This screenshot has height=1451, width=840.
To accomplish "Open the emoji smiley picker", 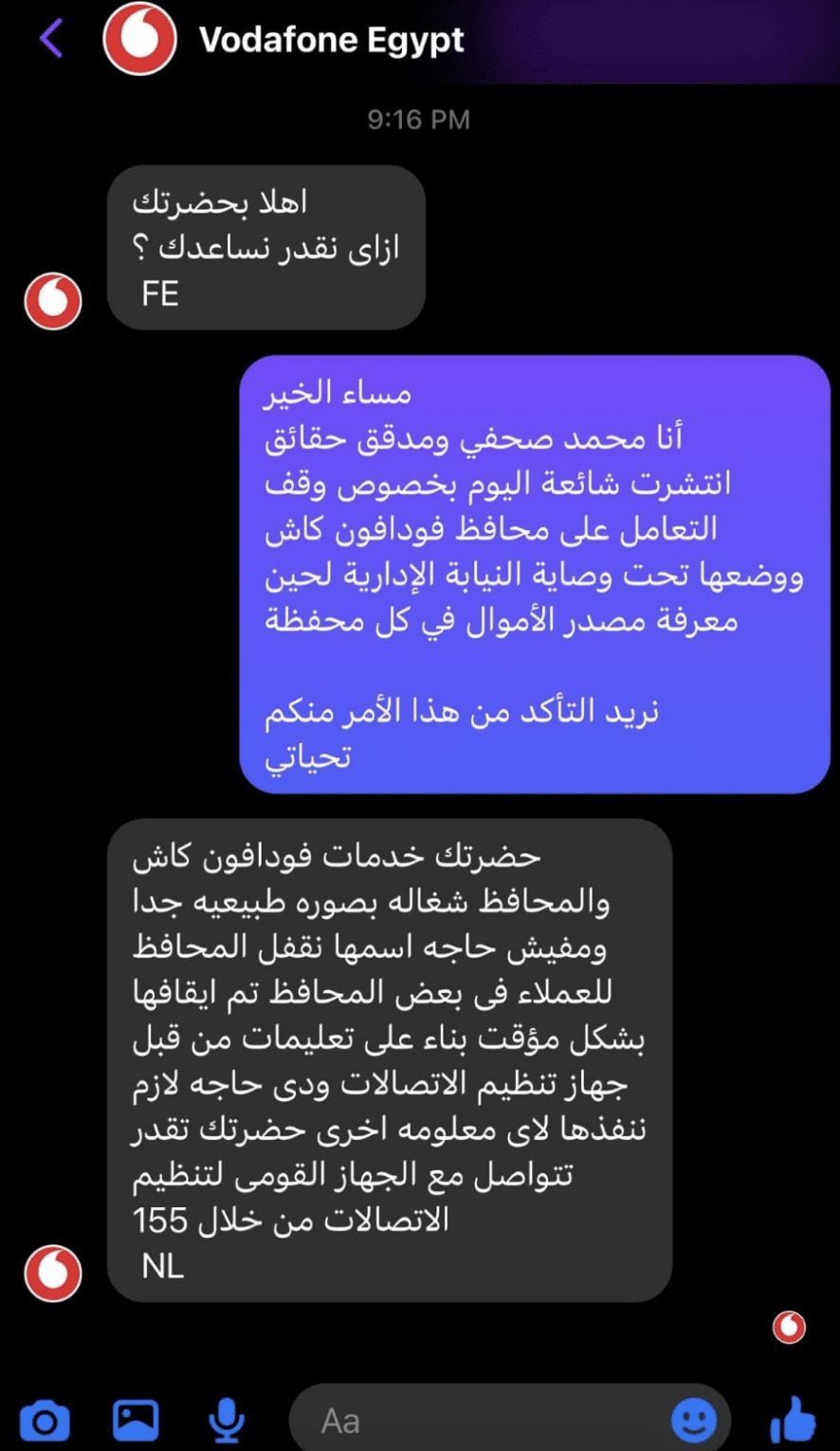I will [x=695, y=1419].
